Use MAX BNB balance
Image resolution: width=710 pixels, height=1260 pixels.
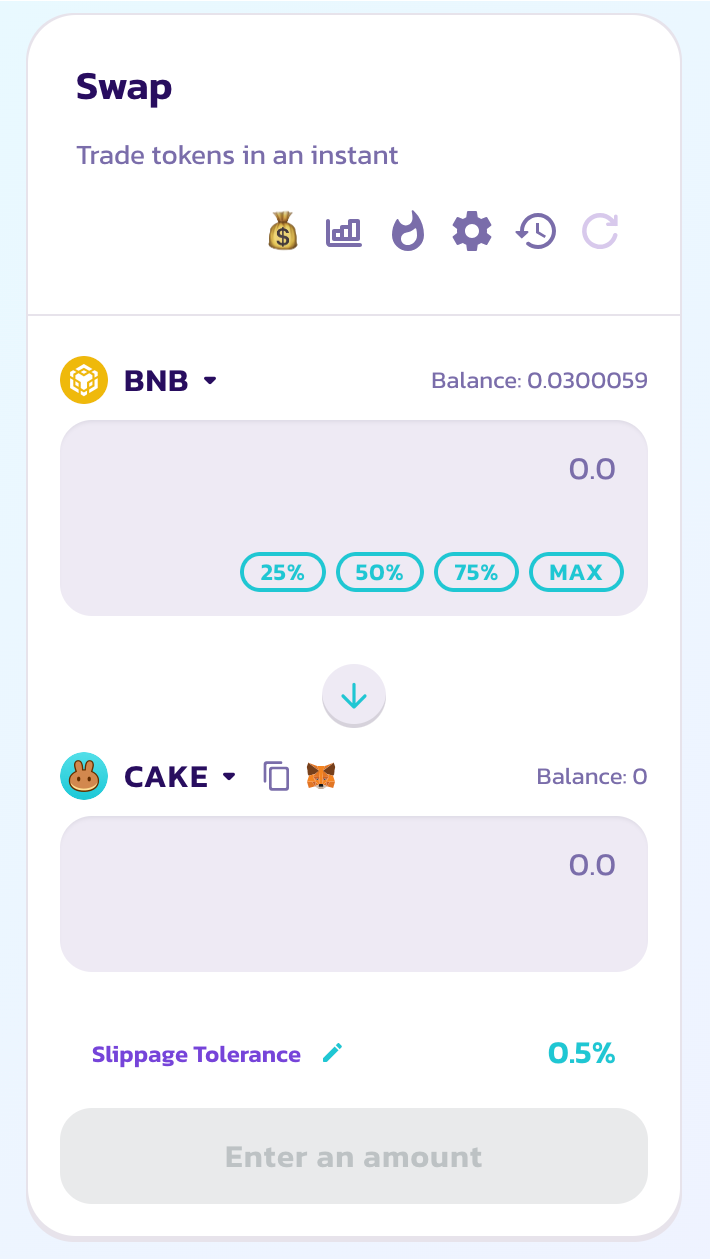[576, 573]
